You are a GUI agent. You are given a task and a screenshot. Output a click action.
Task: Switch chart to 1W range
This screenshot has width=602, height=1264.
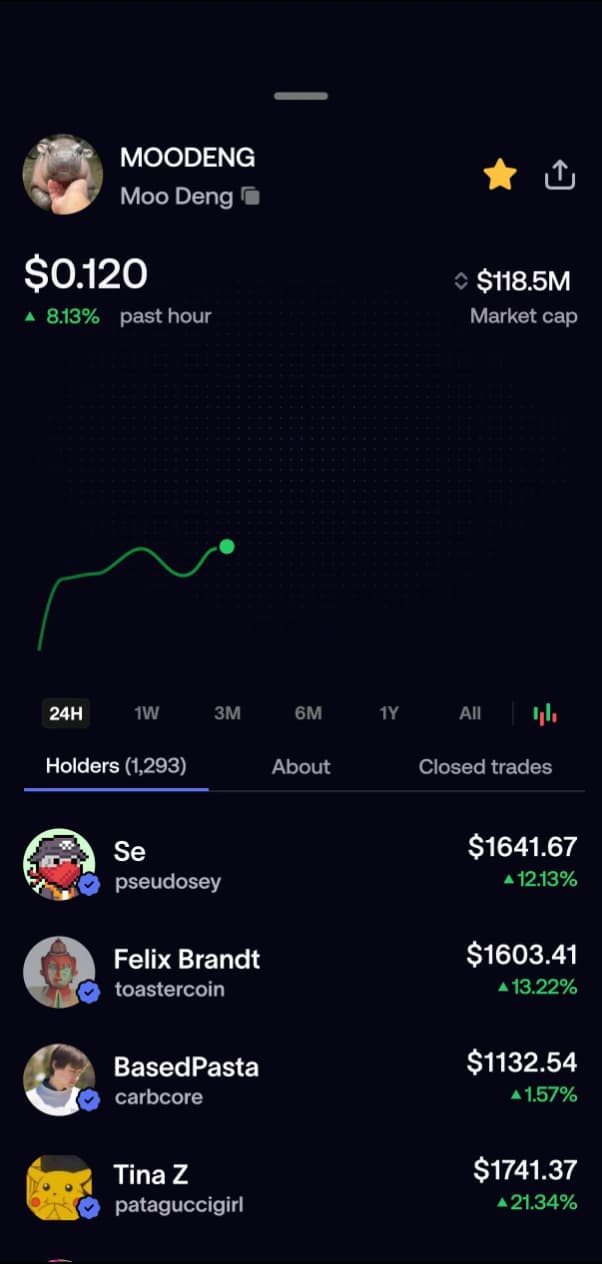tap(147, 713)
